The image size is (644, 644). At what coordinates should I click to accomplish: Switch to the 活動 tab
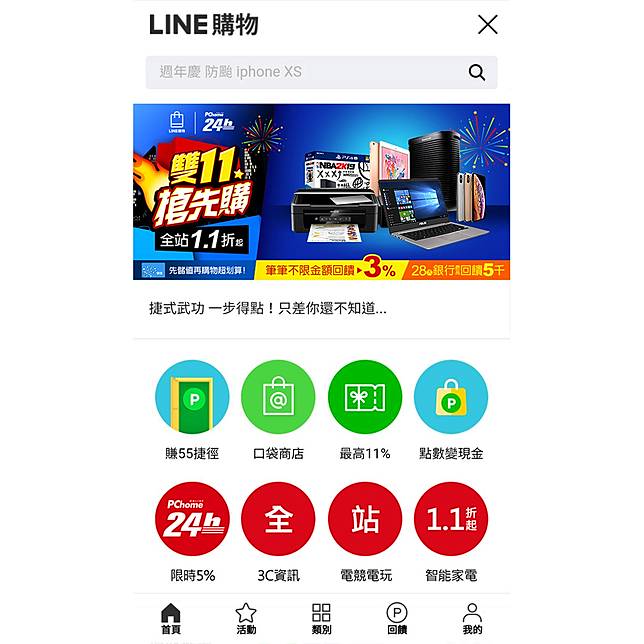(x=246, y=618)
